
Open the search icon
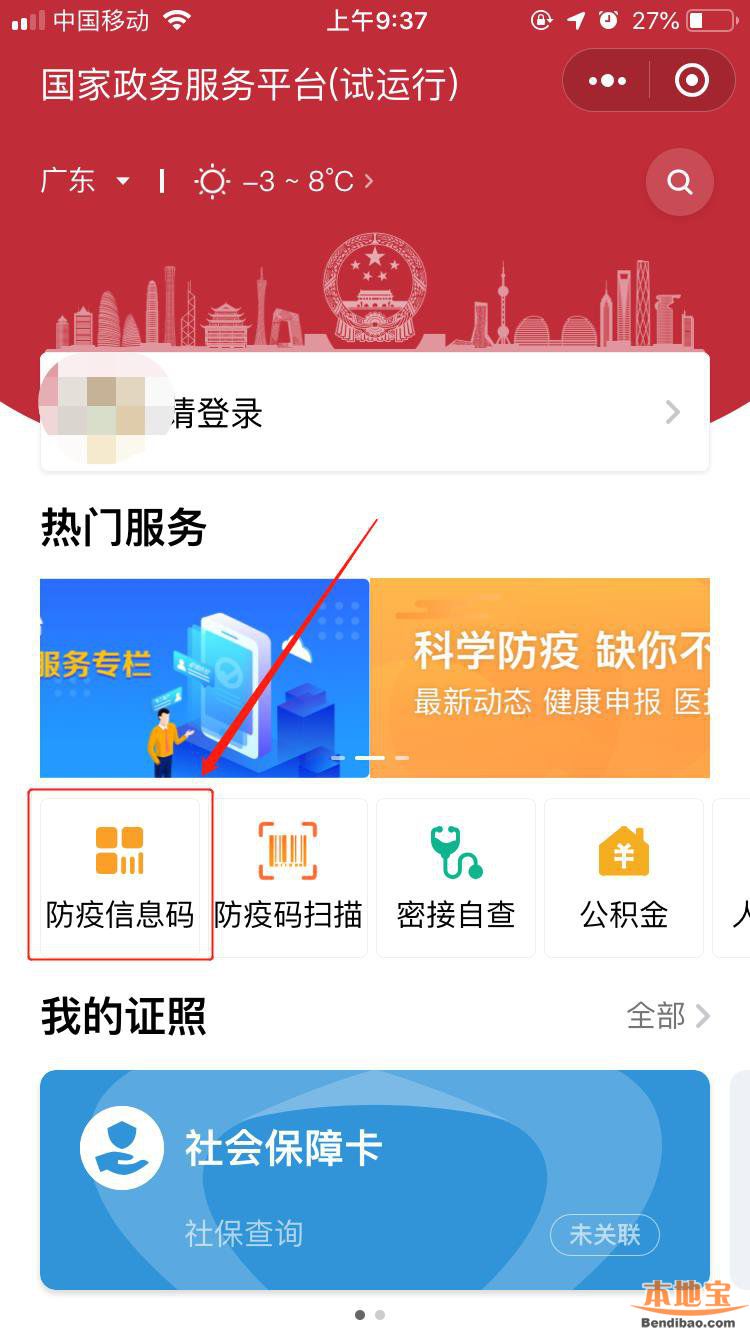pos(680,182)
